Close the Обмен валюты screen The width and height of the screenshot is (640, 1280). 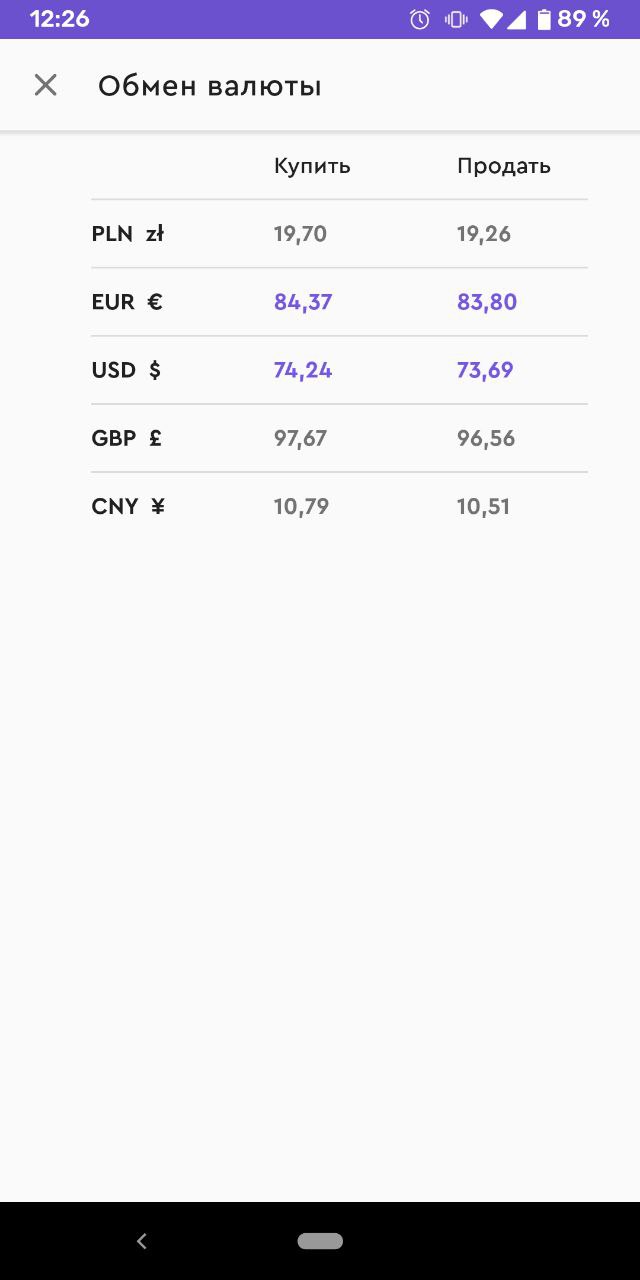45,85
